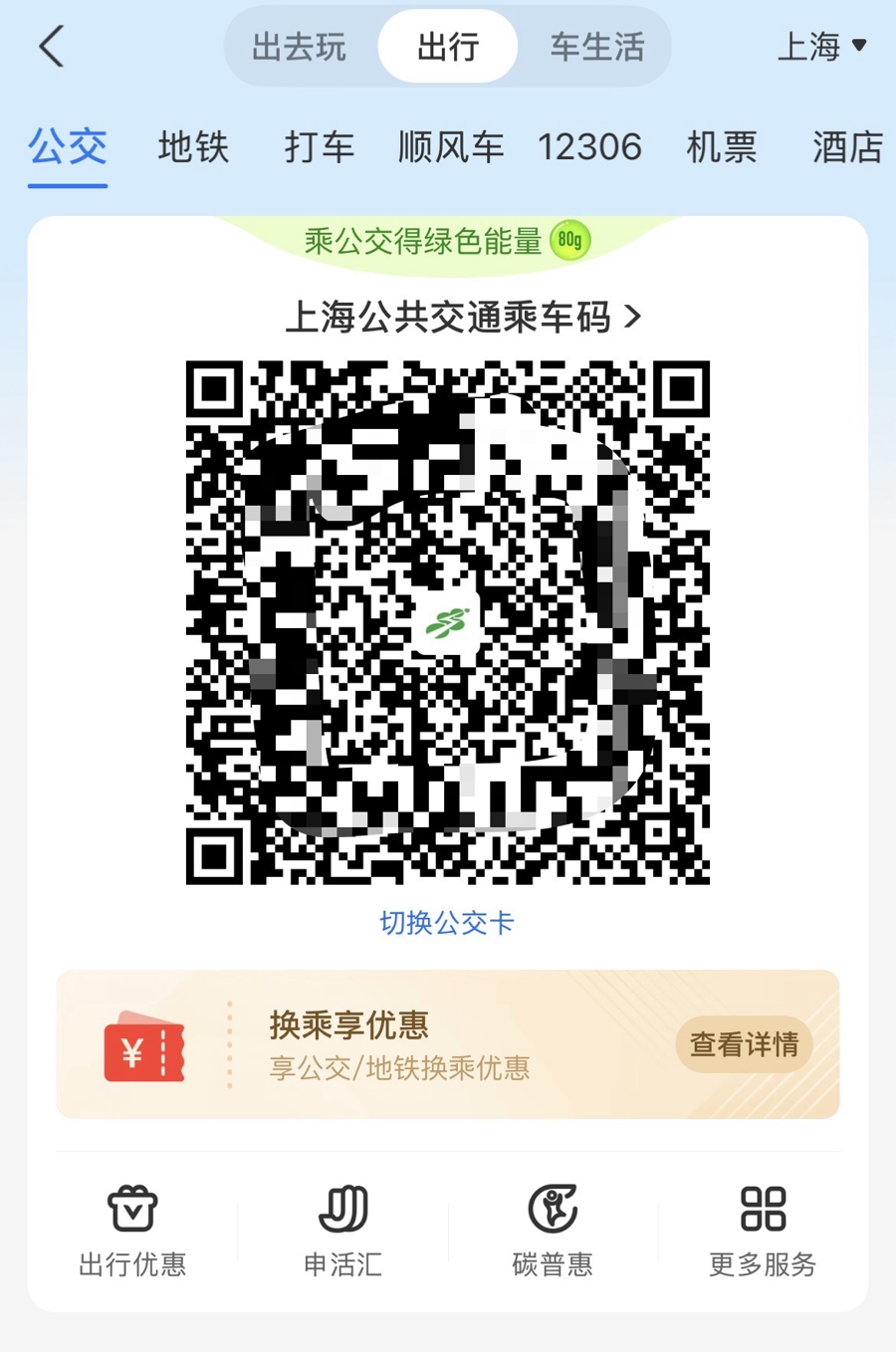Open 更多服务

click(x=763, y=1231)
